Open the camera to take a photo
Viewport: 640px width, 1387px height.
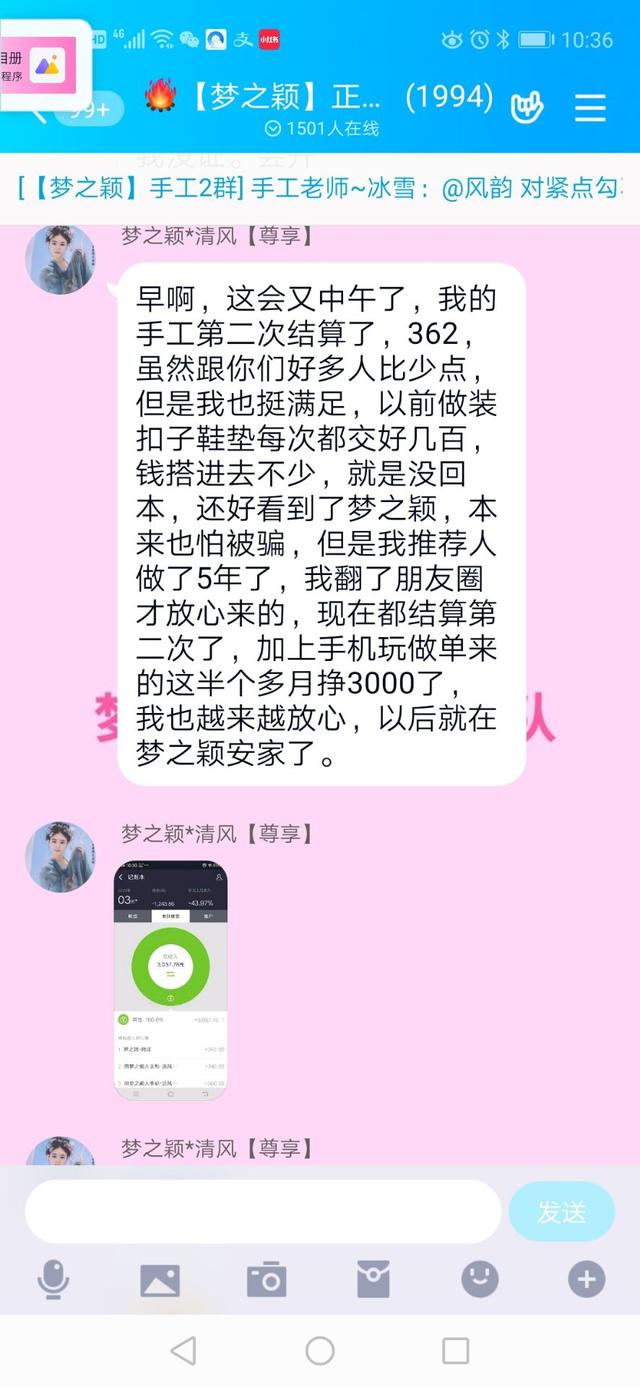click(266, 1279)
